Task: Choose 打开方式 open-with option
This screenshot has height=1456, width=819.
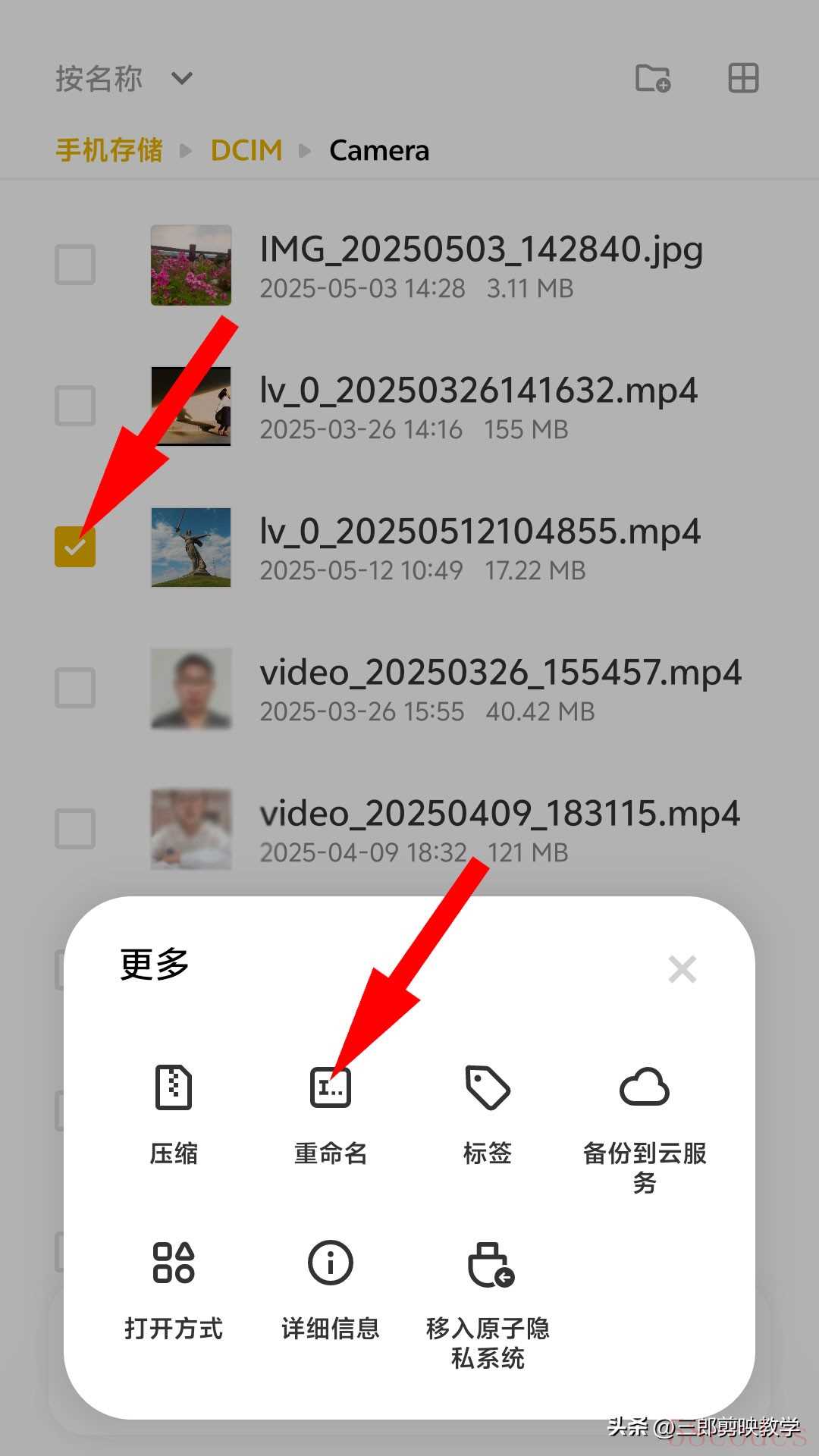Action: pos(174,1289)
